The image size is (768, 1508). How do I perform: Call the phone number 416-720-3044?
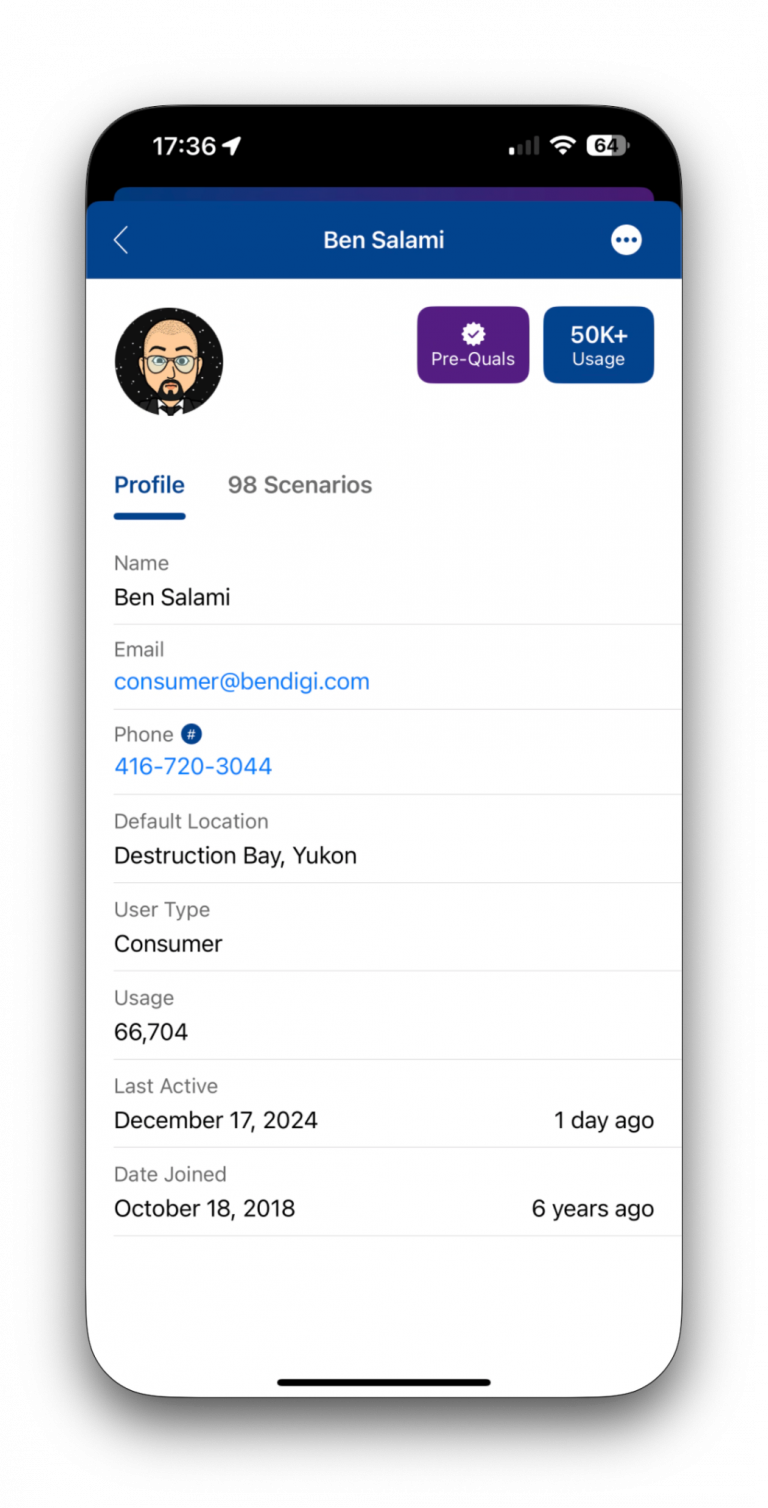click(193, 767)
